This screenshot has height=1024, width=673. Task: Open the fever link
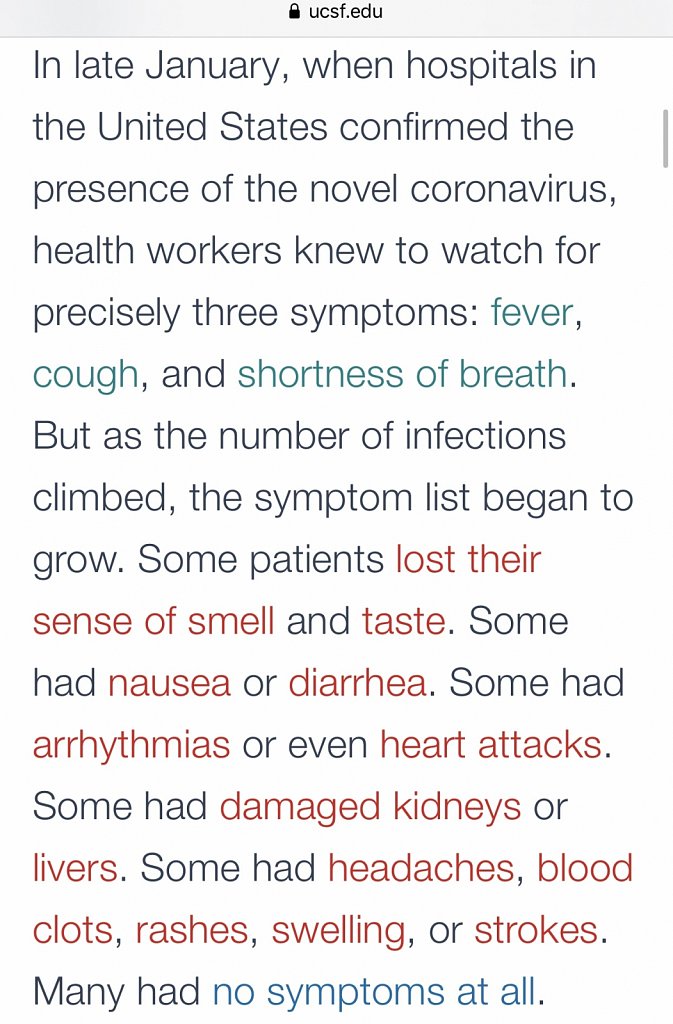click(x=531, y=313)
